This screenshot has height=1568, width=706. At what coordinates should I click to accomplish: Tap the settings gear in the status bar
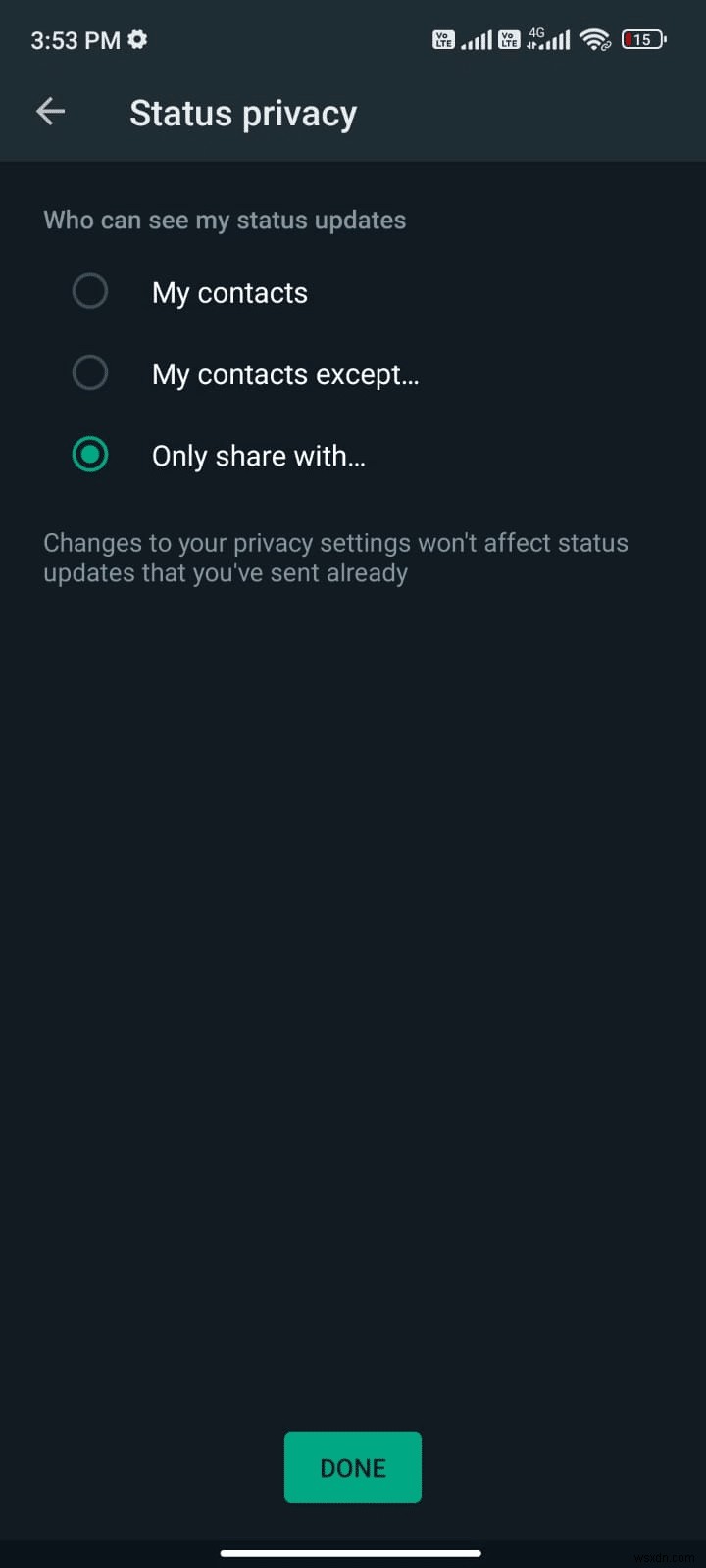(x=137, y=39)
